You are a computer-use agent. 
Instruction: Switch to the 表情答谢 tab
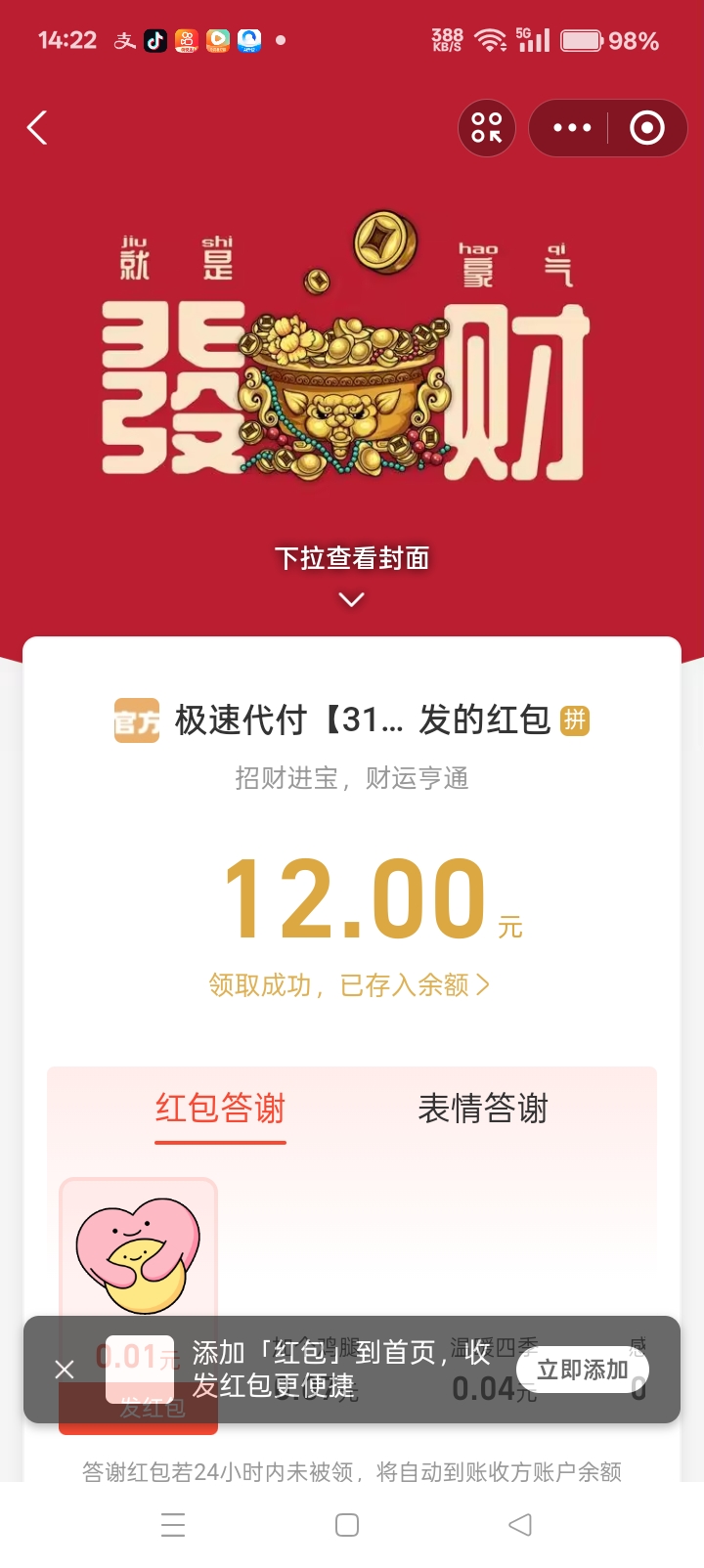tap(483, 1109)
